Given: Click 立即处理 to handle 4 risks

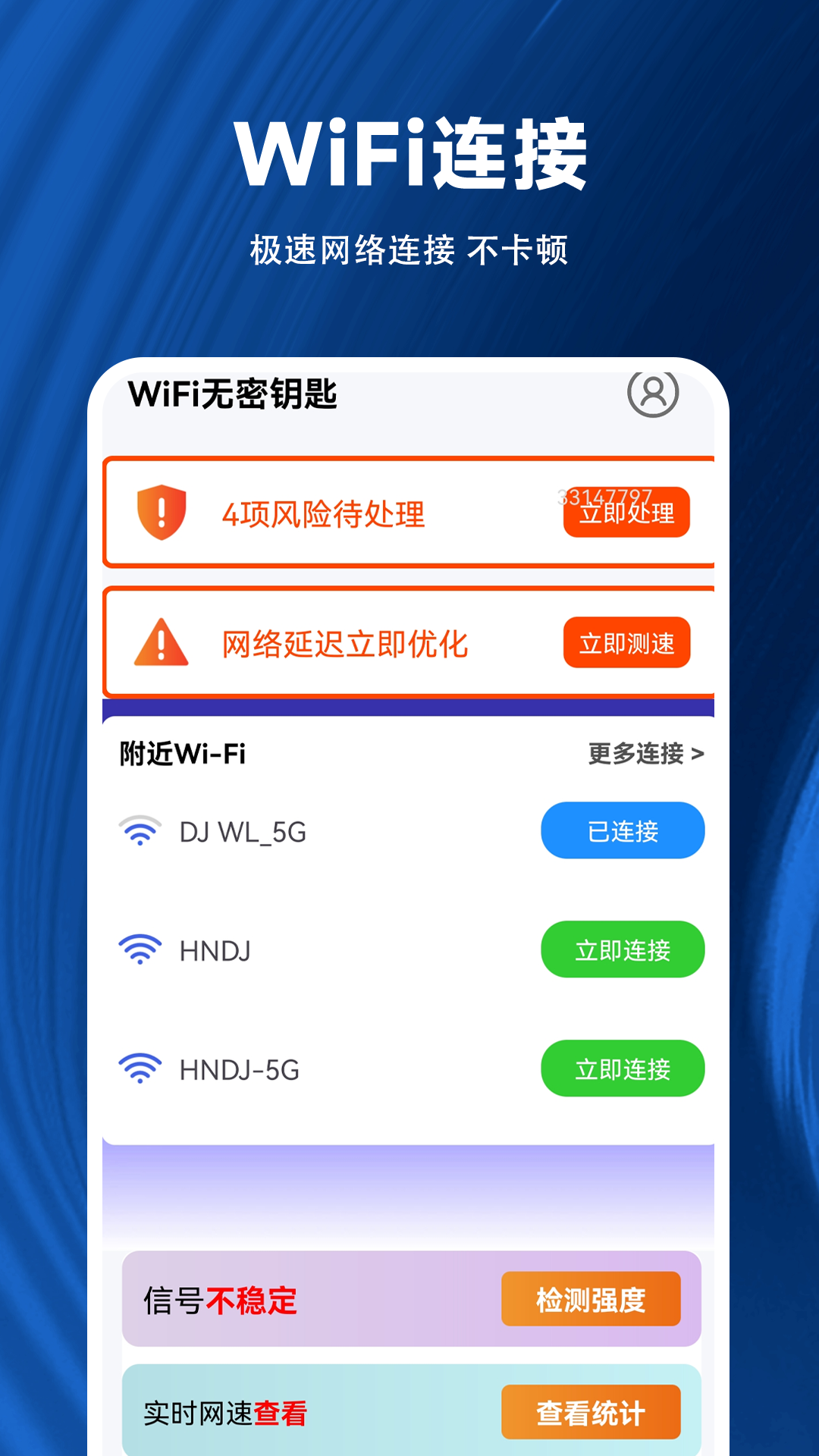Looking at the screenshot, I should (626, 514).
